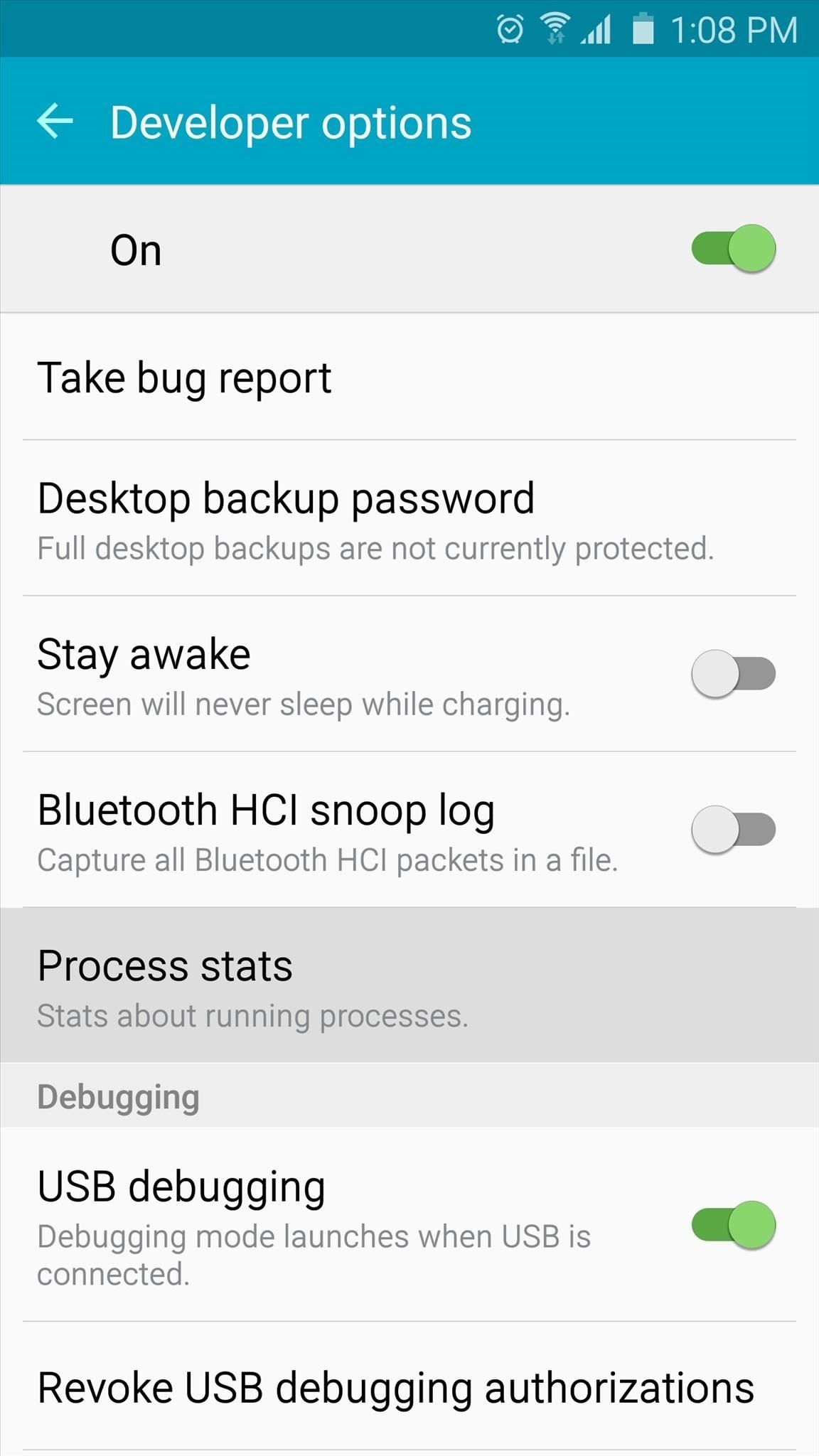819x1456 pixels.
Task: Go back from Developer options
Action: point(55,122)
